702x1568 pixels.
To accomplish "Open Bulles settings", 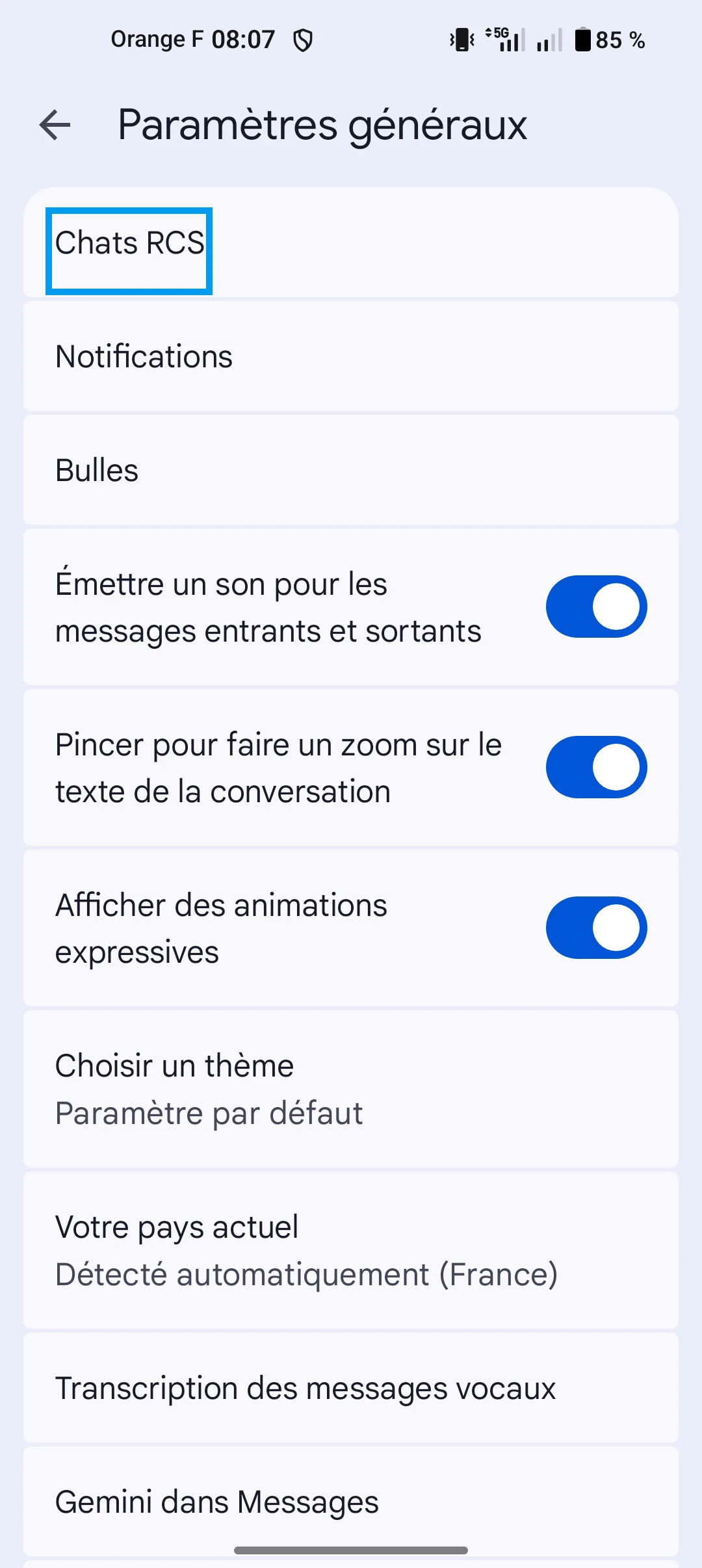I will click(351, 470).
